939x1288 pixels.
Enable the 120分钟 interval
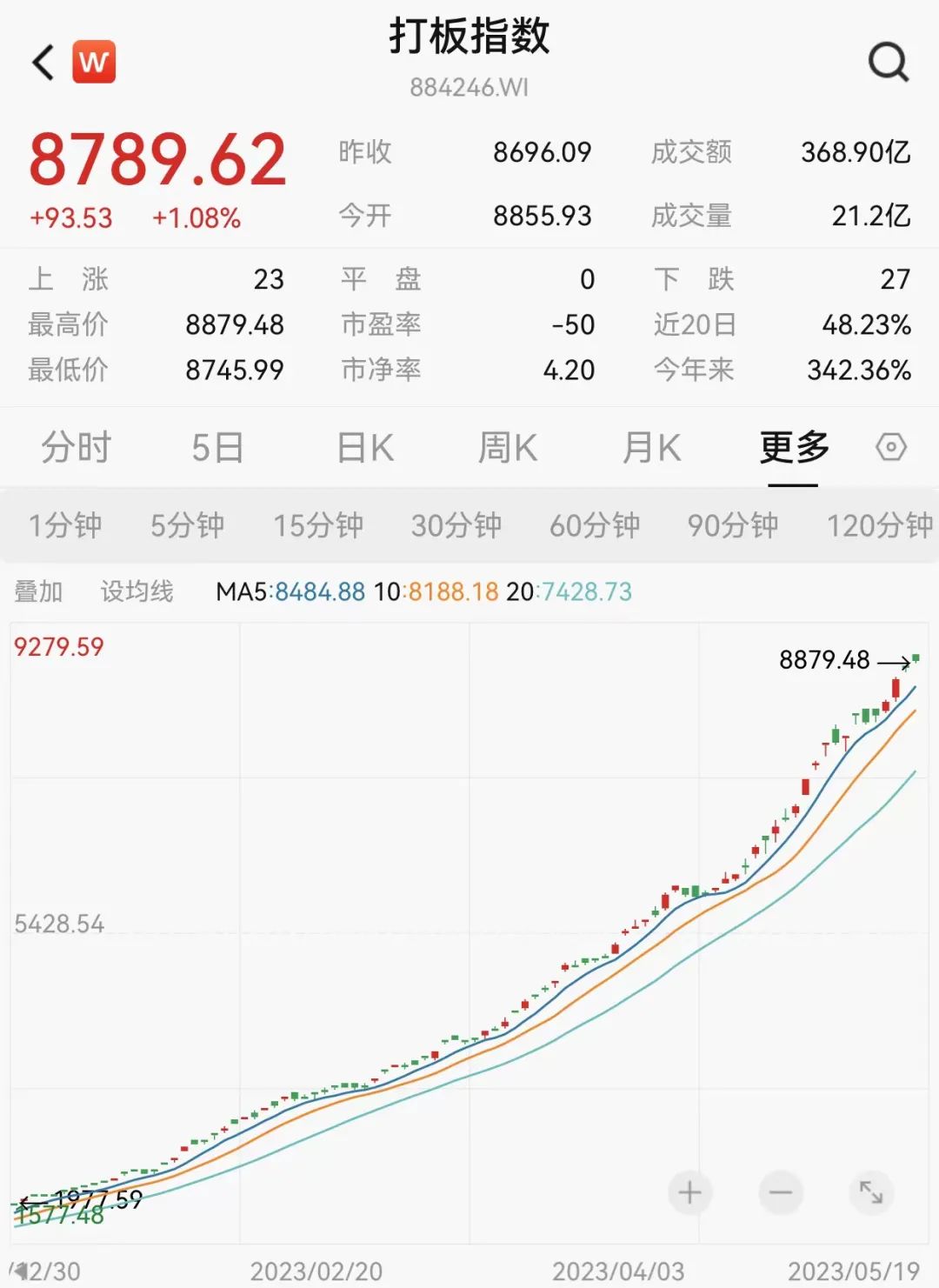point(875,525)
